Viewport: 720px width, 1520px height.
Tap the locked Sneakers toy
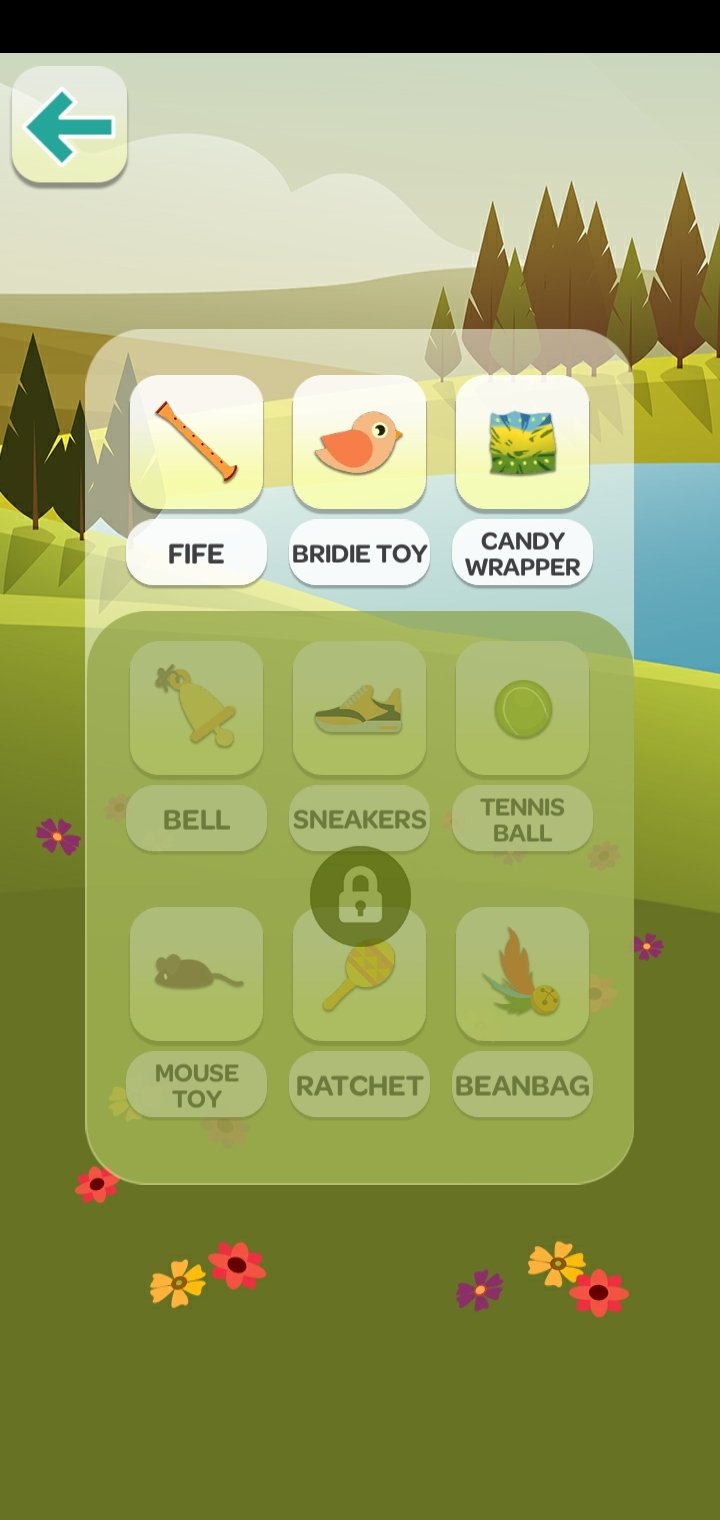pos(359,708)
